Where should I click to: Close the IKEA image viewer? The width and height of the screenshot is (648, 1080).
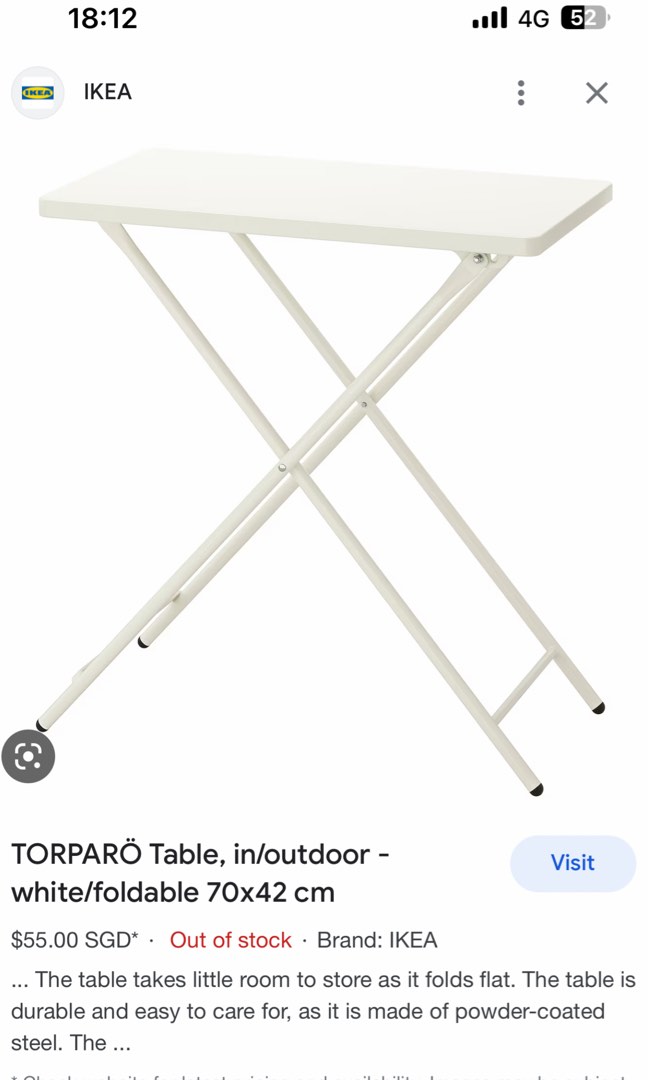[x=596, y=92]
